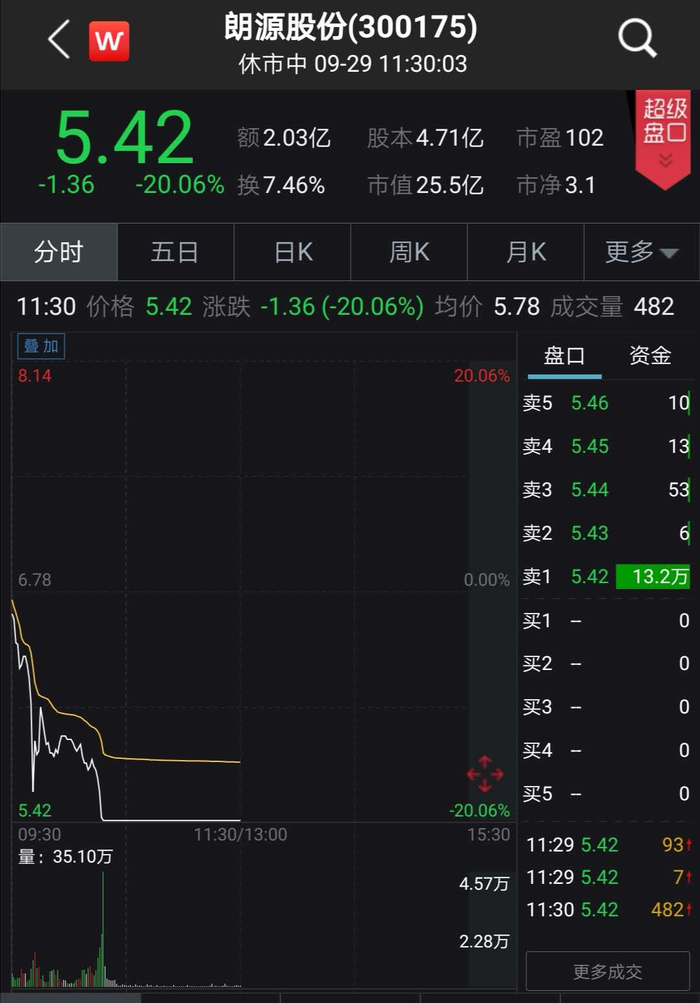The width and height of the screenshot is (700, 1003).
Task: Open the 超级盘口 ribbon
Action: [x=665, y=136]
